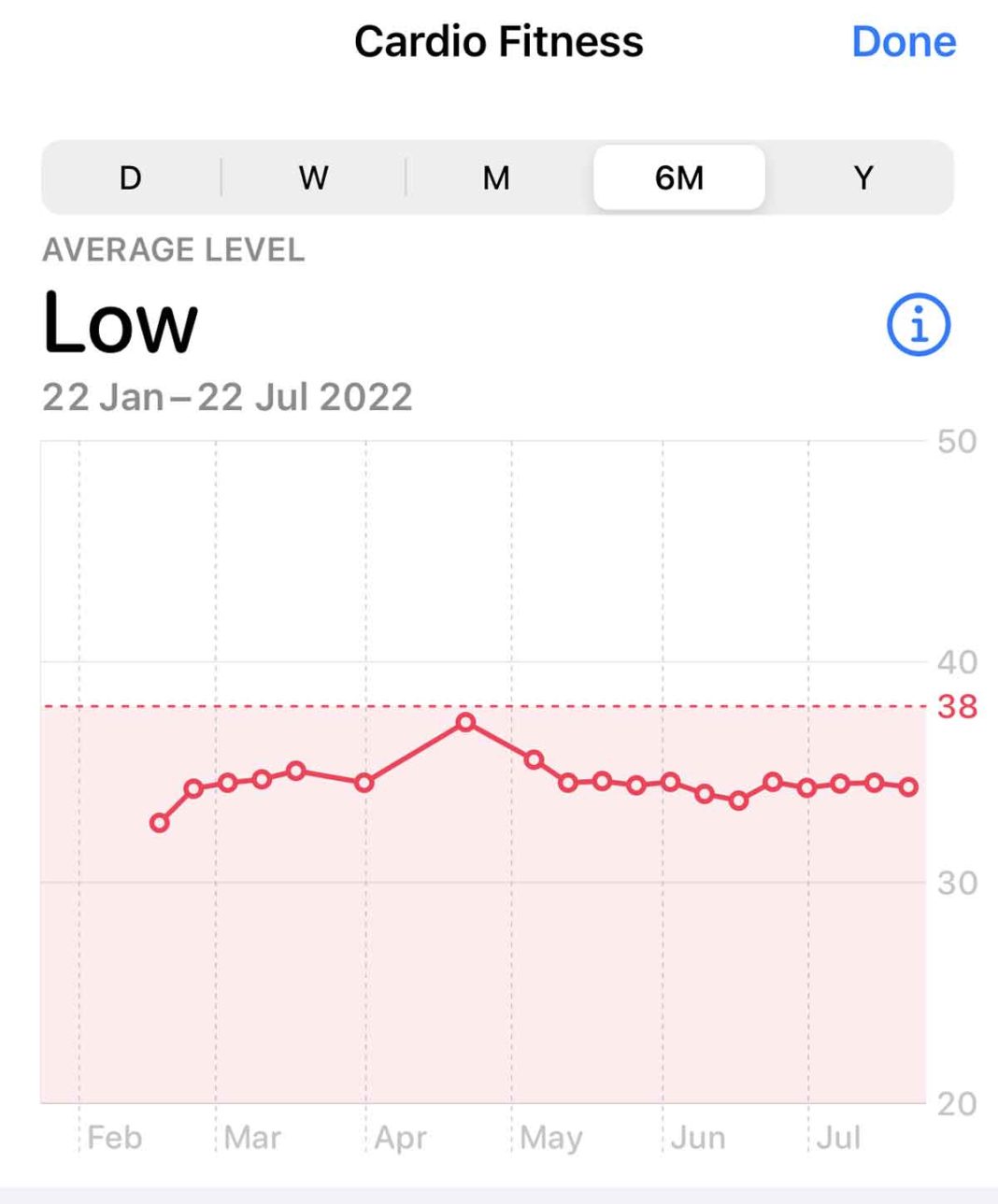Image resolution: width=998 pixels, height=1204 pixels.
Task: Select the Week time range
Action: point(312,177)
